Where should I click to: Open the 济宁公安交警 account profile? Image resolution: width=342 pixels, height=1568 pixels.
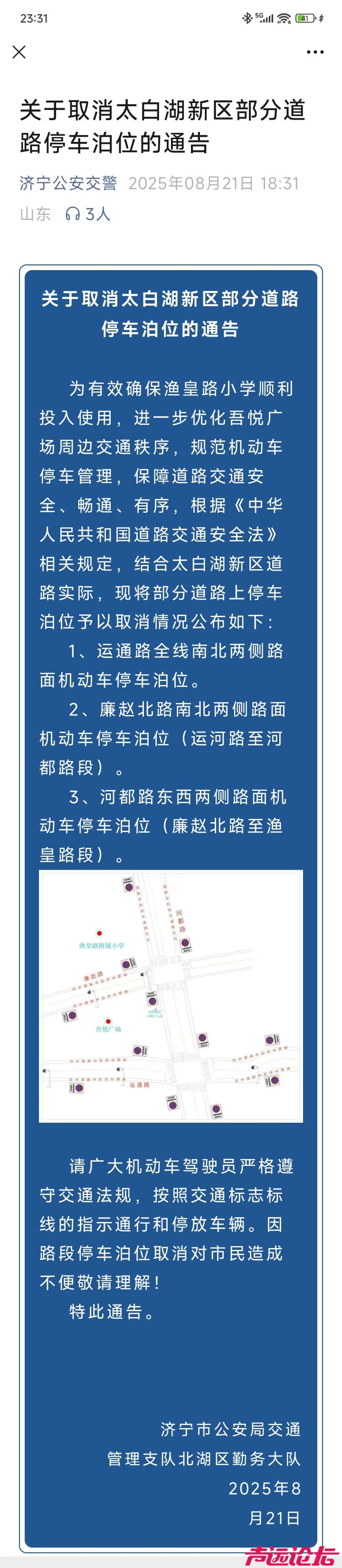(68, 183)
